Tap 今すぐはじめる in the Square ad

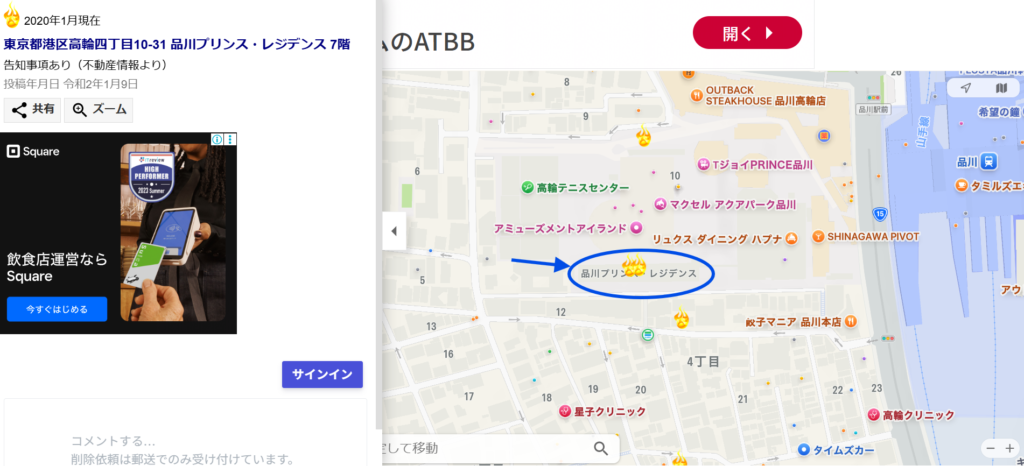point(57,309)
